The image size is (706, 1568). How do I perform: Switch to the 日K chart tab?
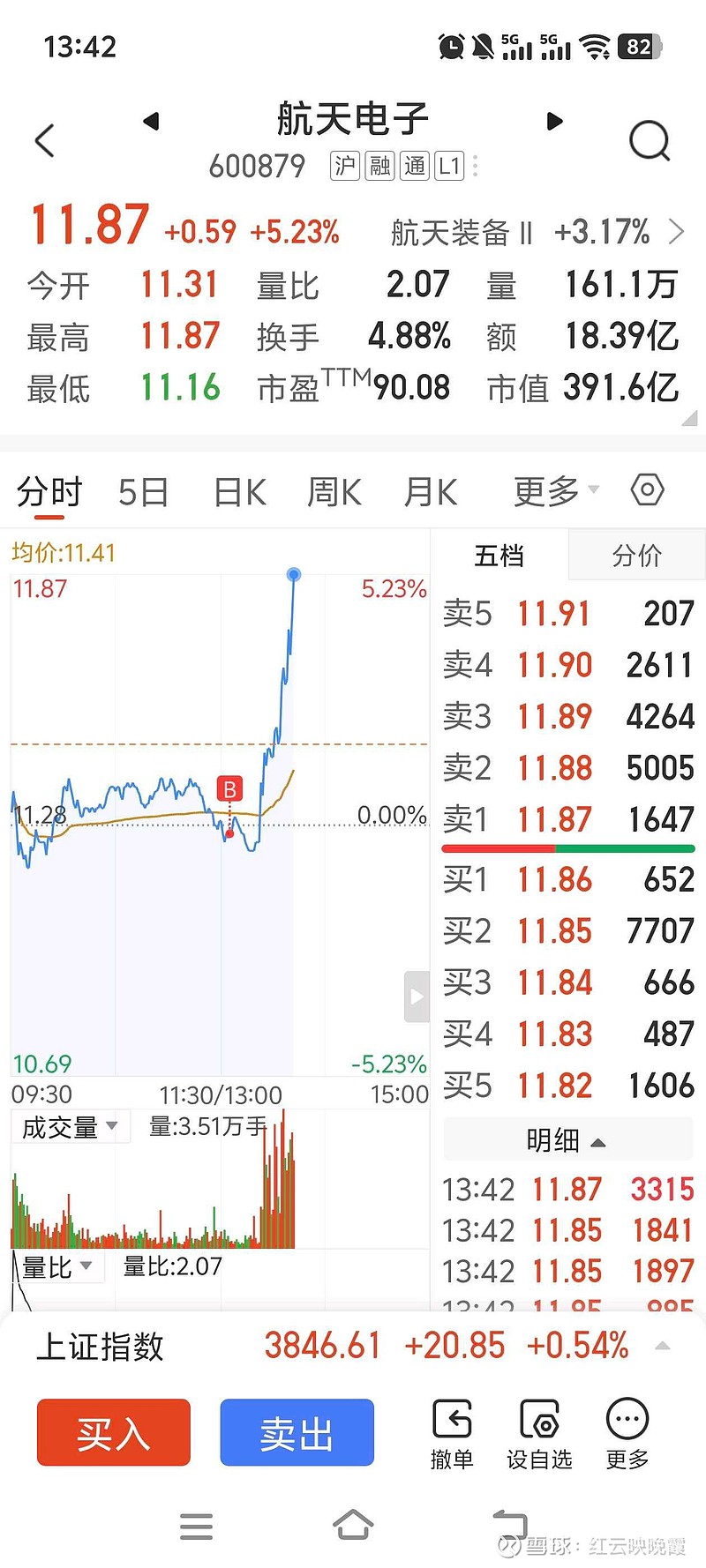coord(239,492)
